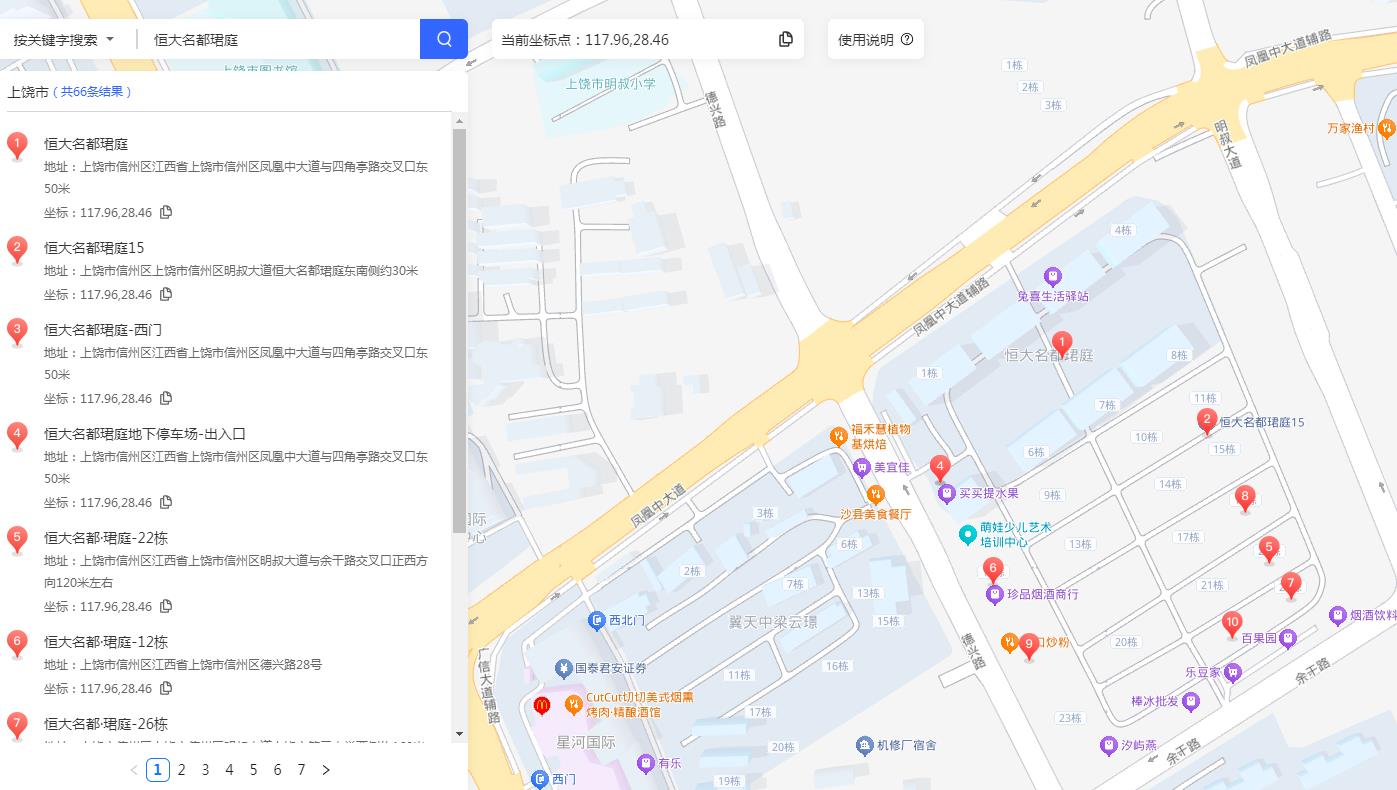Tap map marker 1 at 恒大名都珺庭
This screenshot has height=790, width=1397.
[1063, 345]
